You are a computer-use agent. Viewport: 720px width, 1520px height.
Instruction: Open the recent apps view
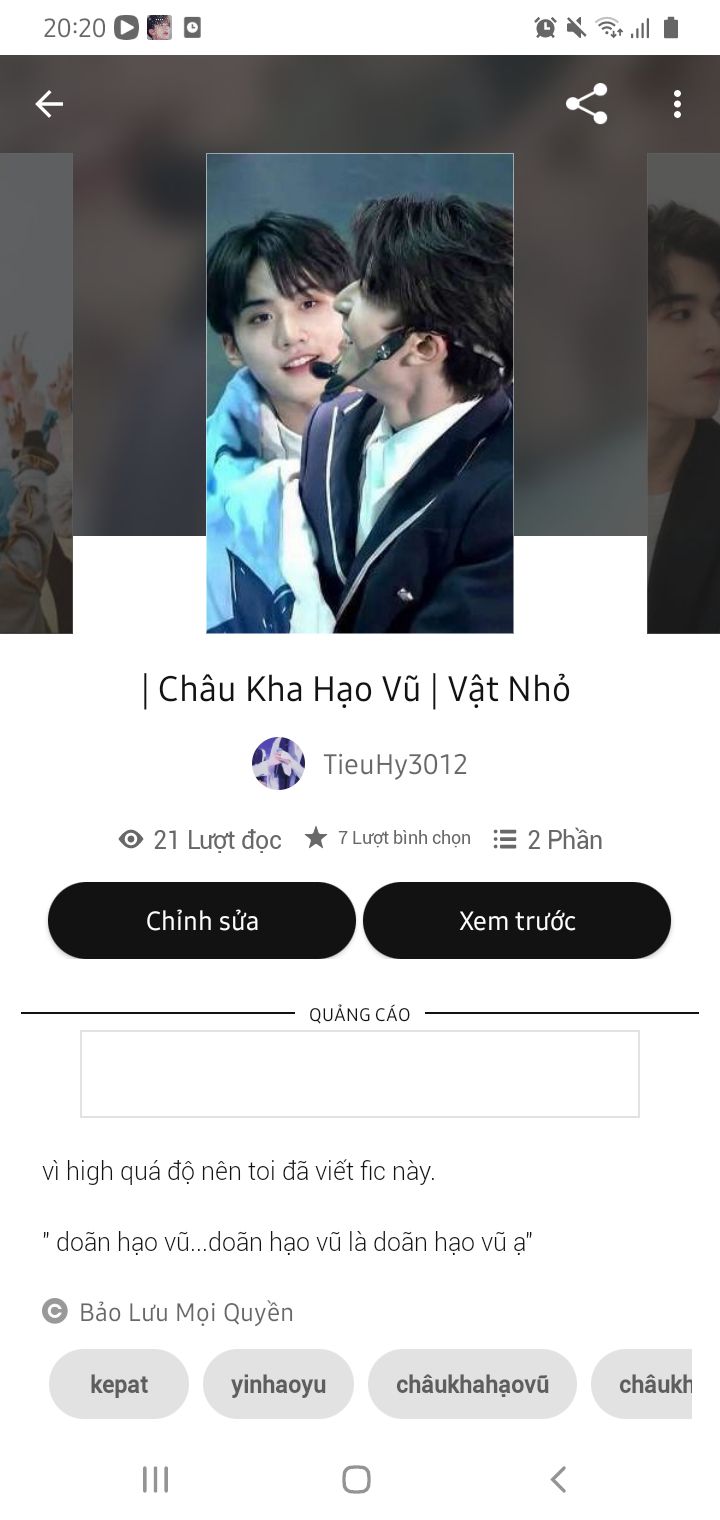(x=155, y=1479)
